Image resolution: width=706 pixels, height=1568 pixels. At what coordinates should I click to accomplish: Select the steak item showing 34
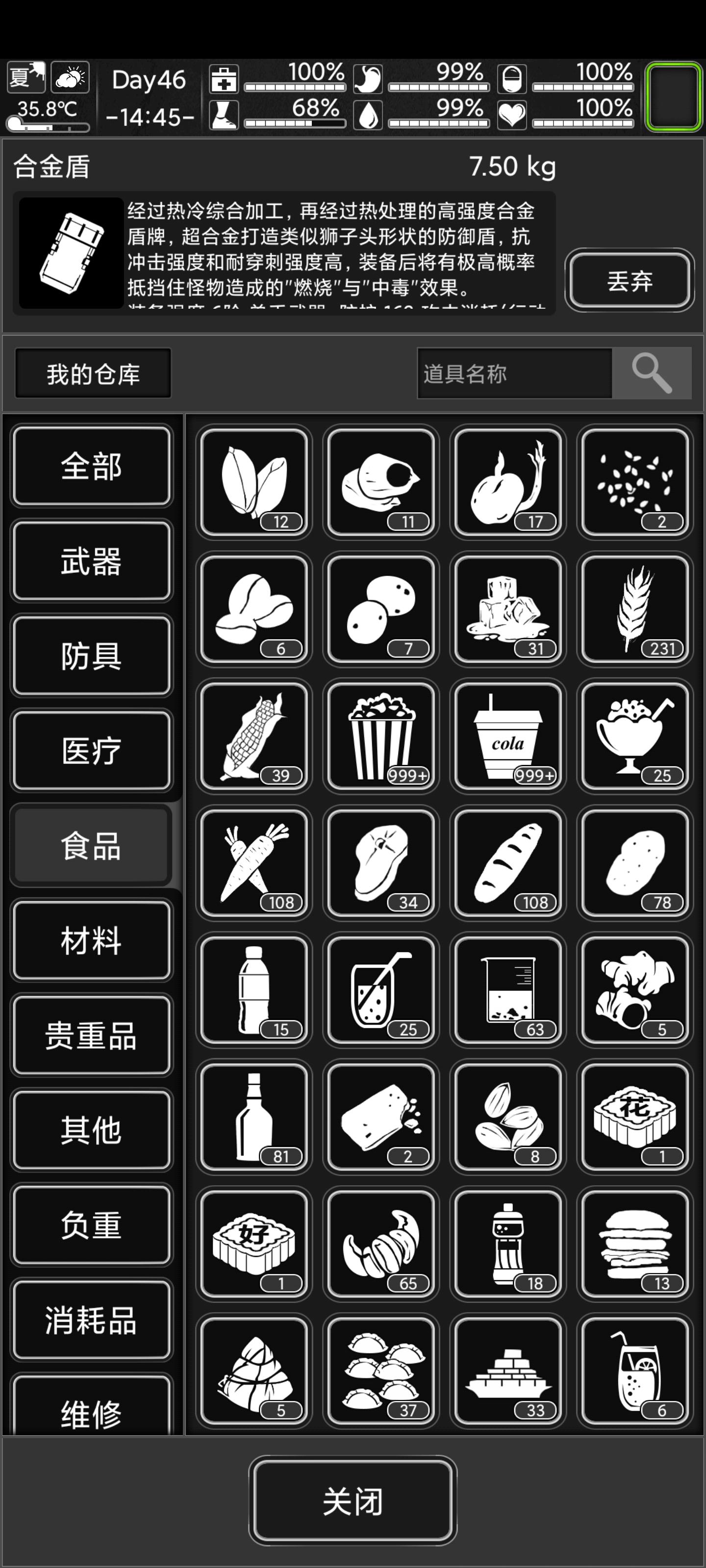[x=380, y=864]
